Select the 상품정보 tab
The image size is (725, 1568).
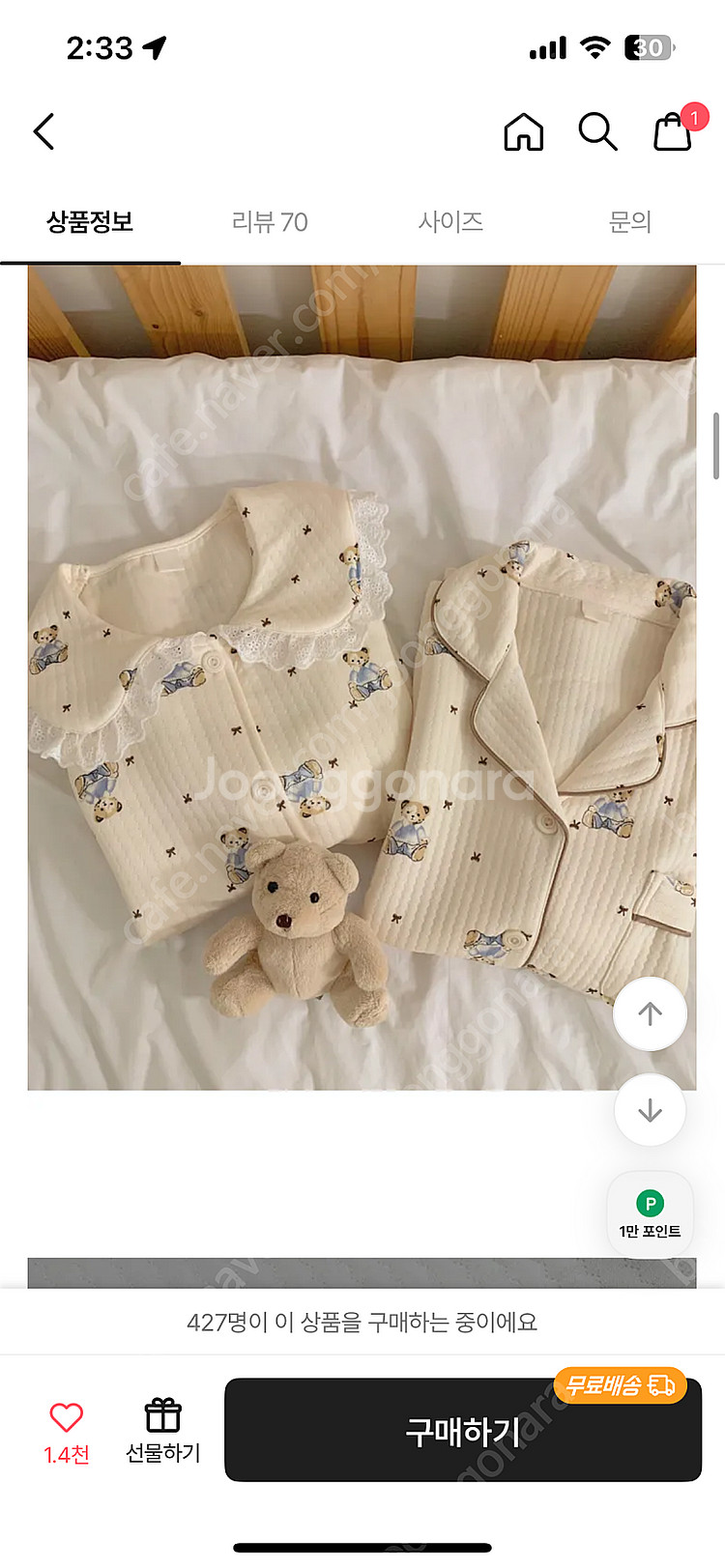[x=90, y=222]
